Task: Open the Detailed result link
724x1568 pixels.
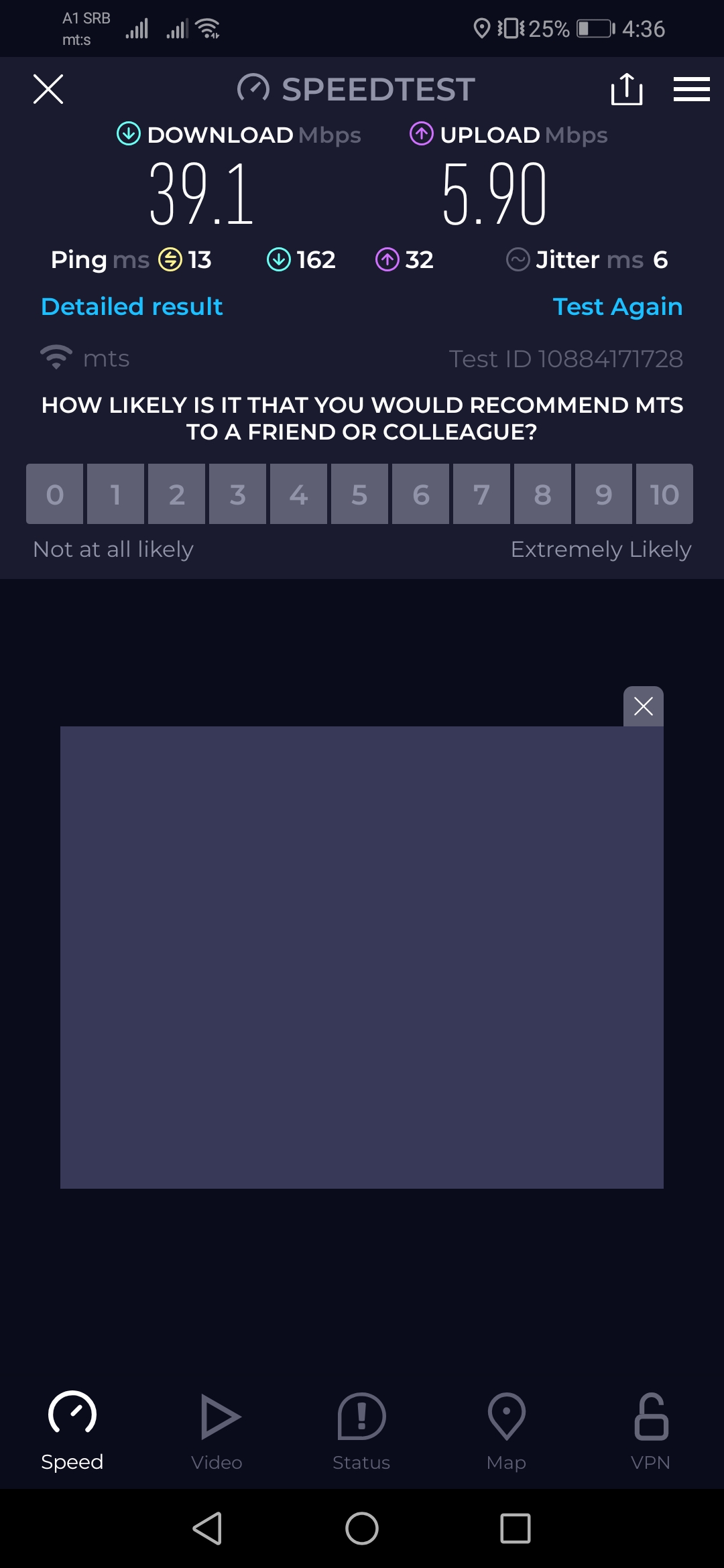Action: point(131,306)
